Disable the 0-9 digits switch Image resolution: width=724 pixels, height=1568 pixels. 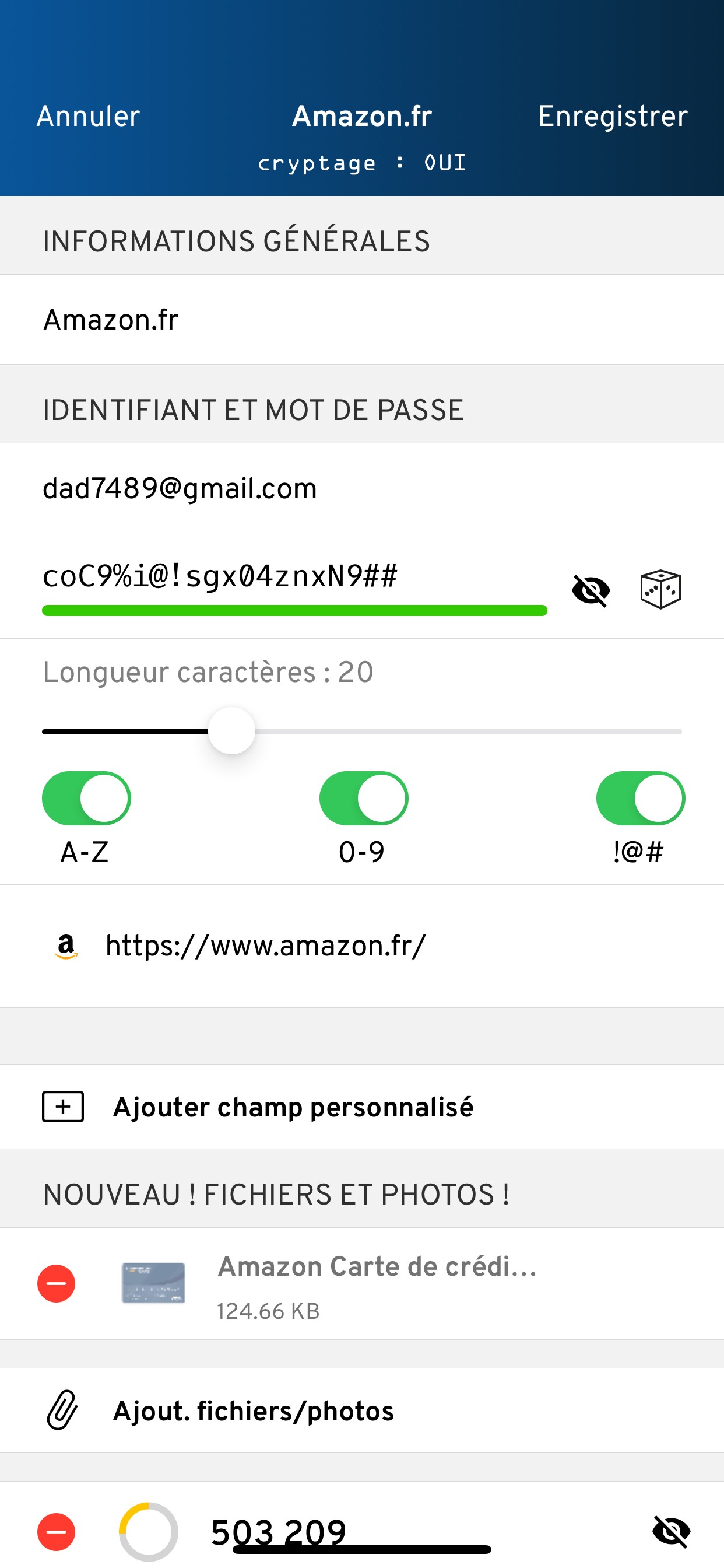click(x=363, y=798)
